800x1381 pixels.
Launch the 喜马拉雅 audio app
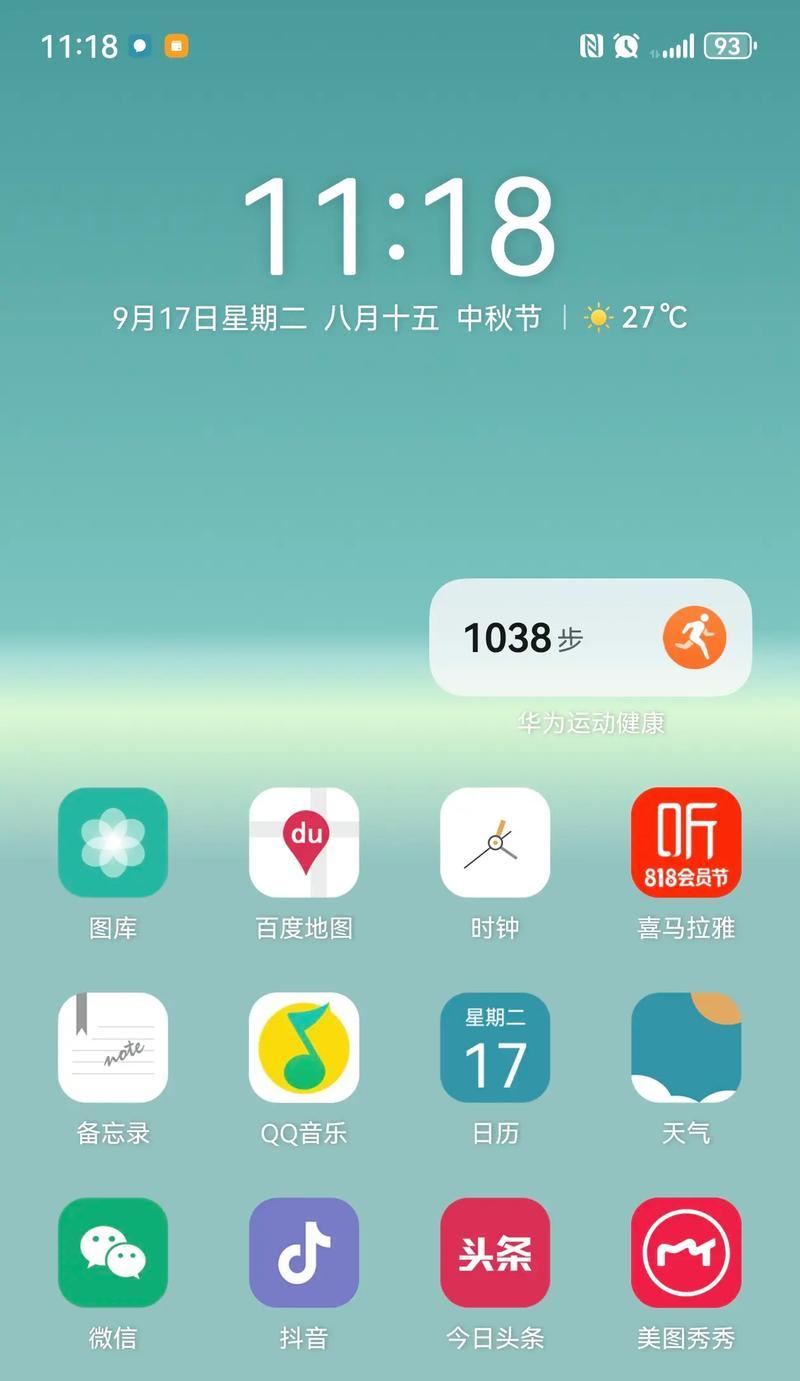coord(686,842)
